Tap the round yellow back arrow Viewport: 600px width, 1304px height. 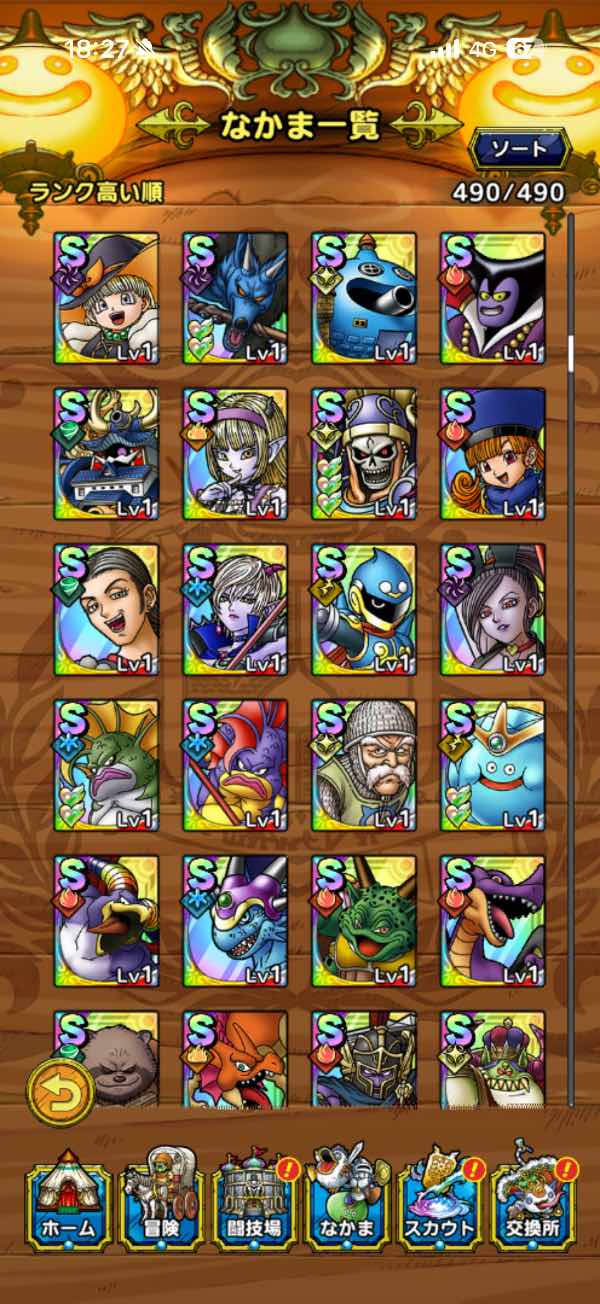[x=62, y=1090]
